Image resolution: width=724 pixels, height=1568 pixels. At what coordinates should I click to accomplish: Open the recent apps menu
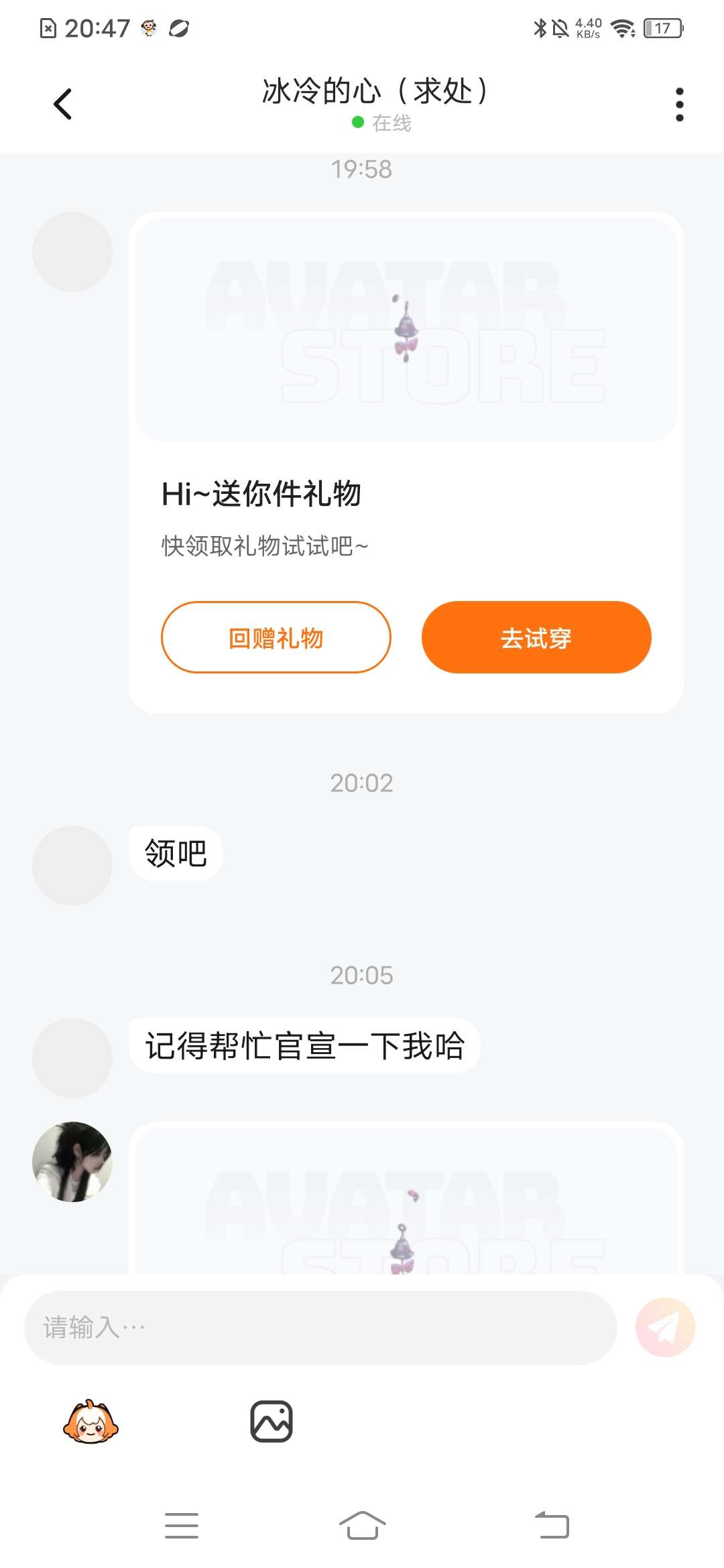182,1526
